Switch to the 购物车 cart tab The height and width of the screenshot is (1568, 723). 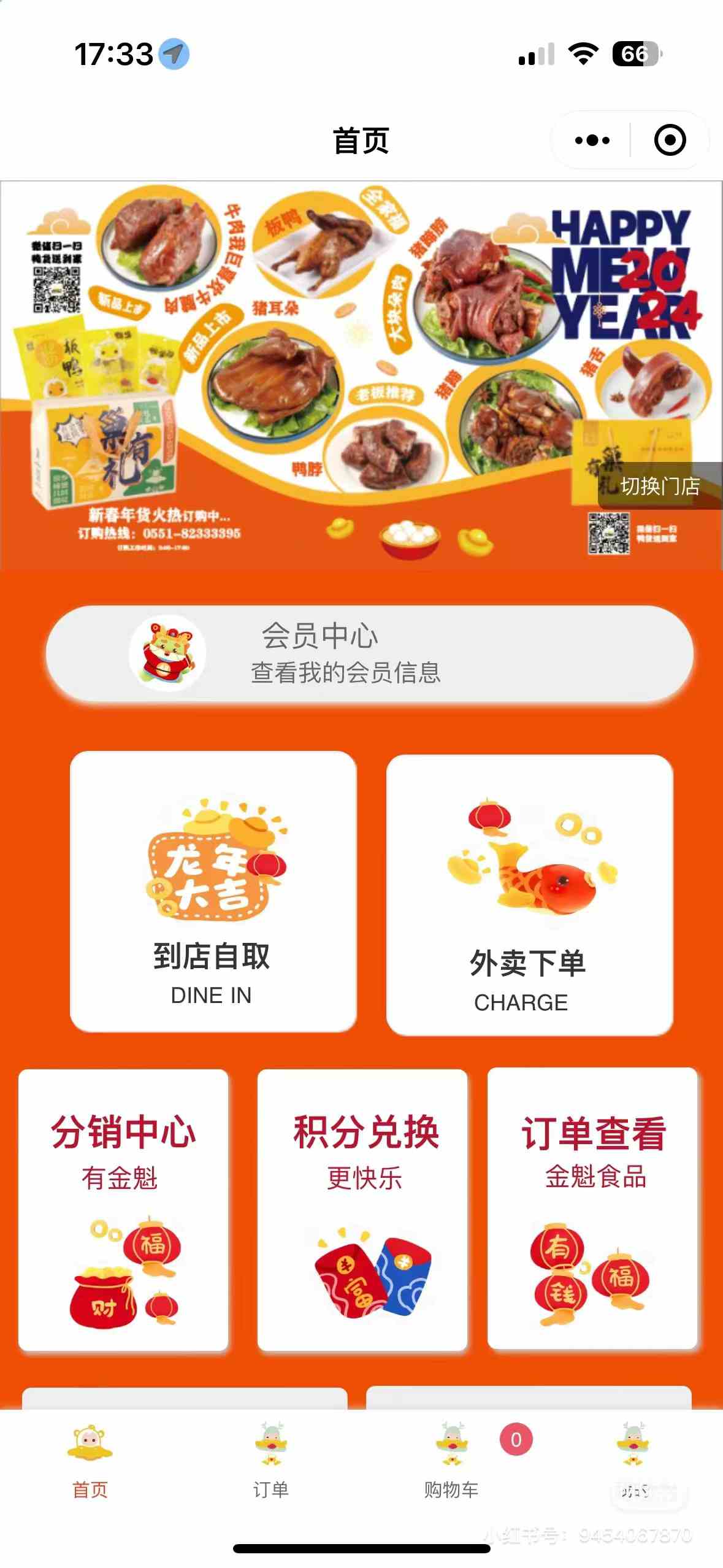point(451,1461)
